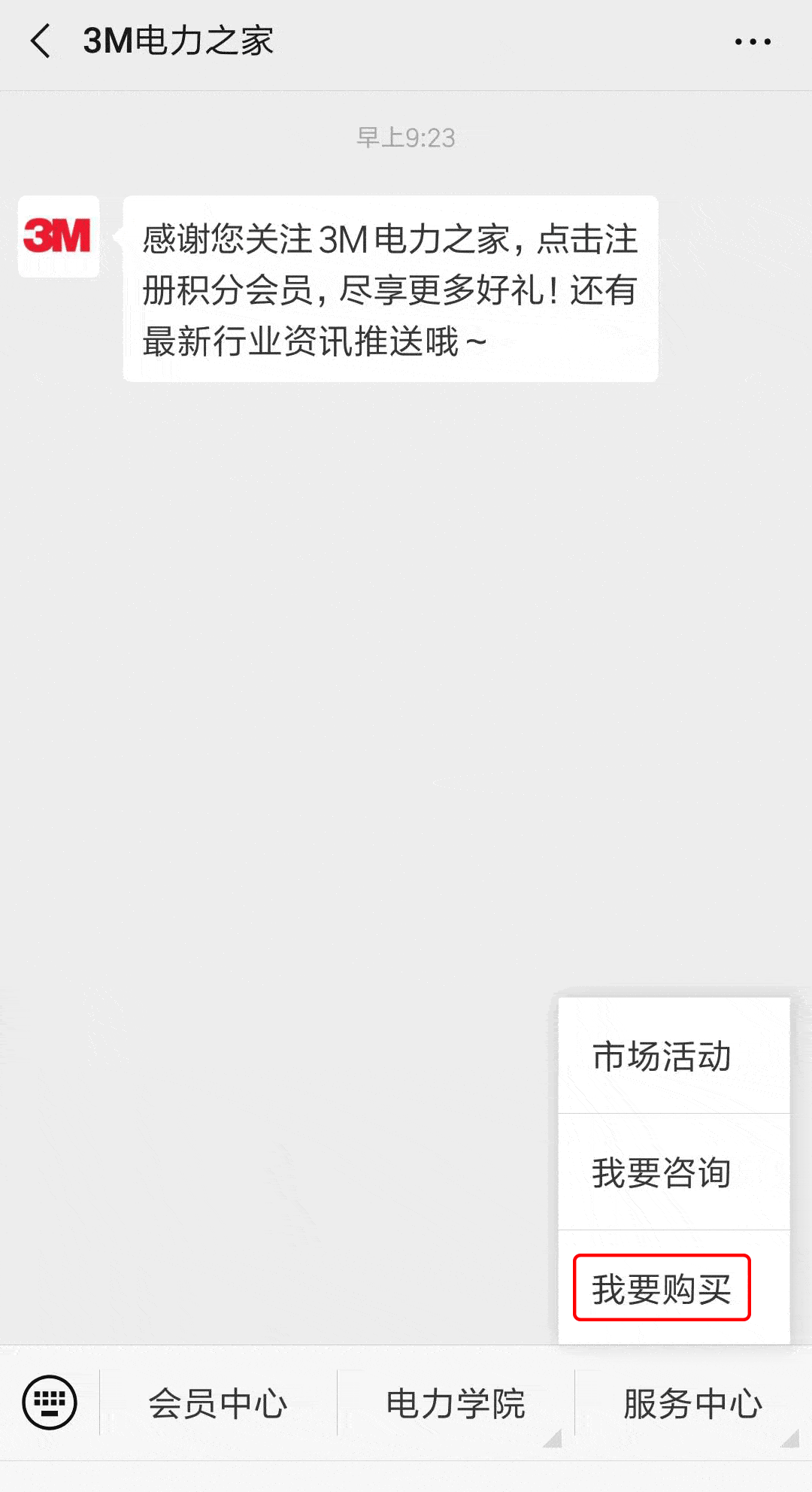
Task: Select 市场活动 from the popup menu
Action: coord(662,1057)
